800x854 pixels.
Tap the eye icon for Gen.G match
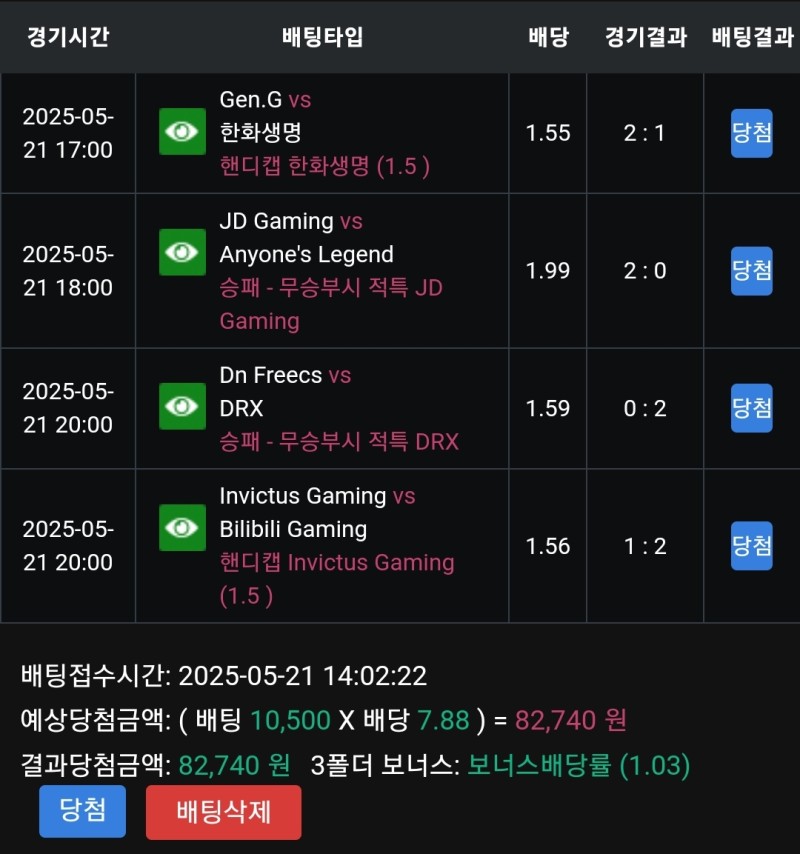182,132
